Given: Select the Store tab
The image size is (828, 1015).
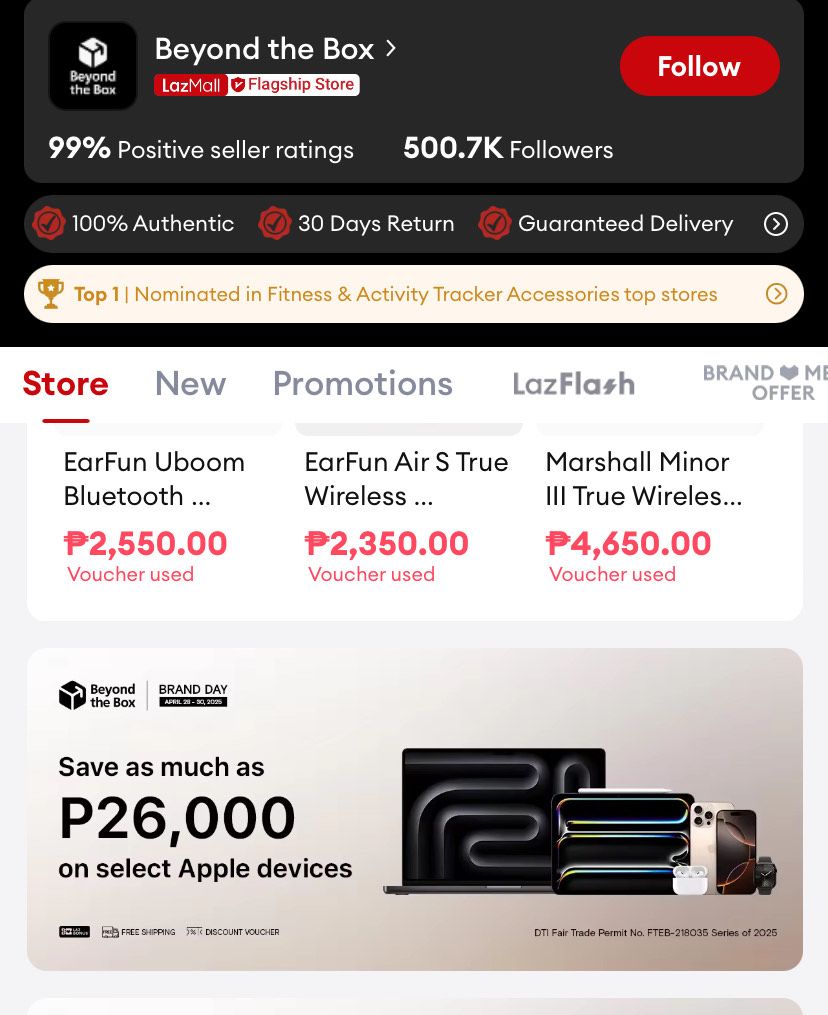Looking at the screenshot, I should coord(65,384).
